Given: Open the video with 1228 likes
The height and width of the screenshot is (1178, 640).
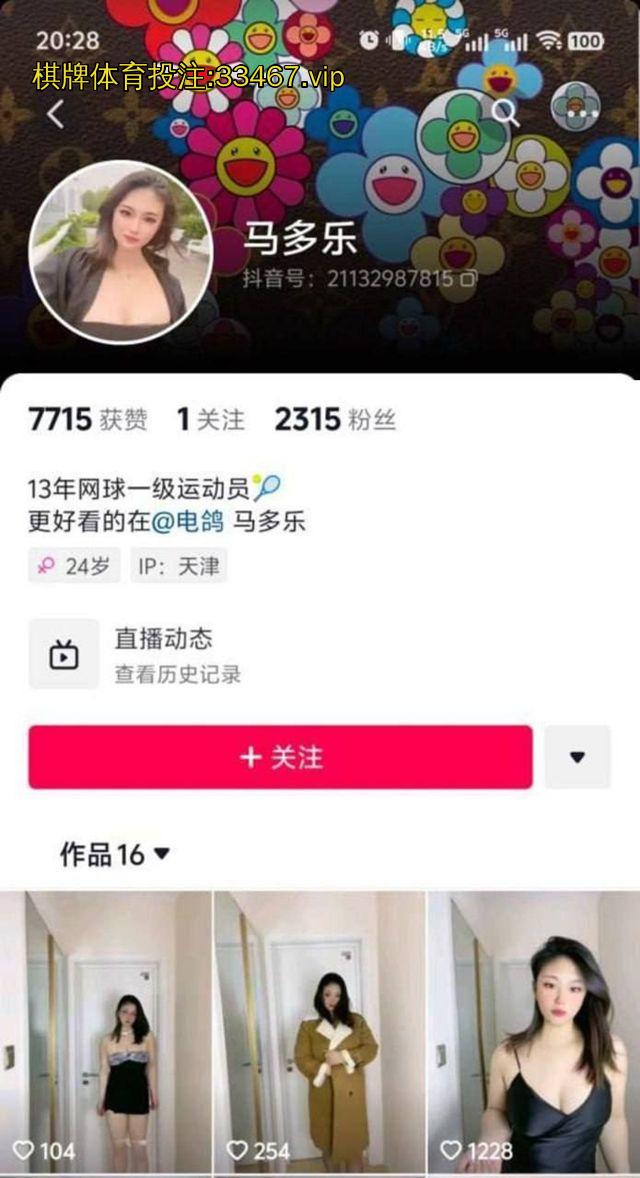Looking at the screenshot, I should [534, 1030].
